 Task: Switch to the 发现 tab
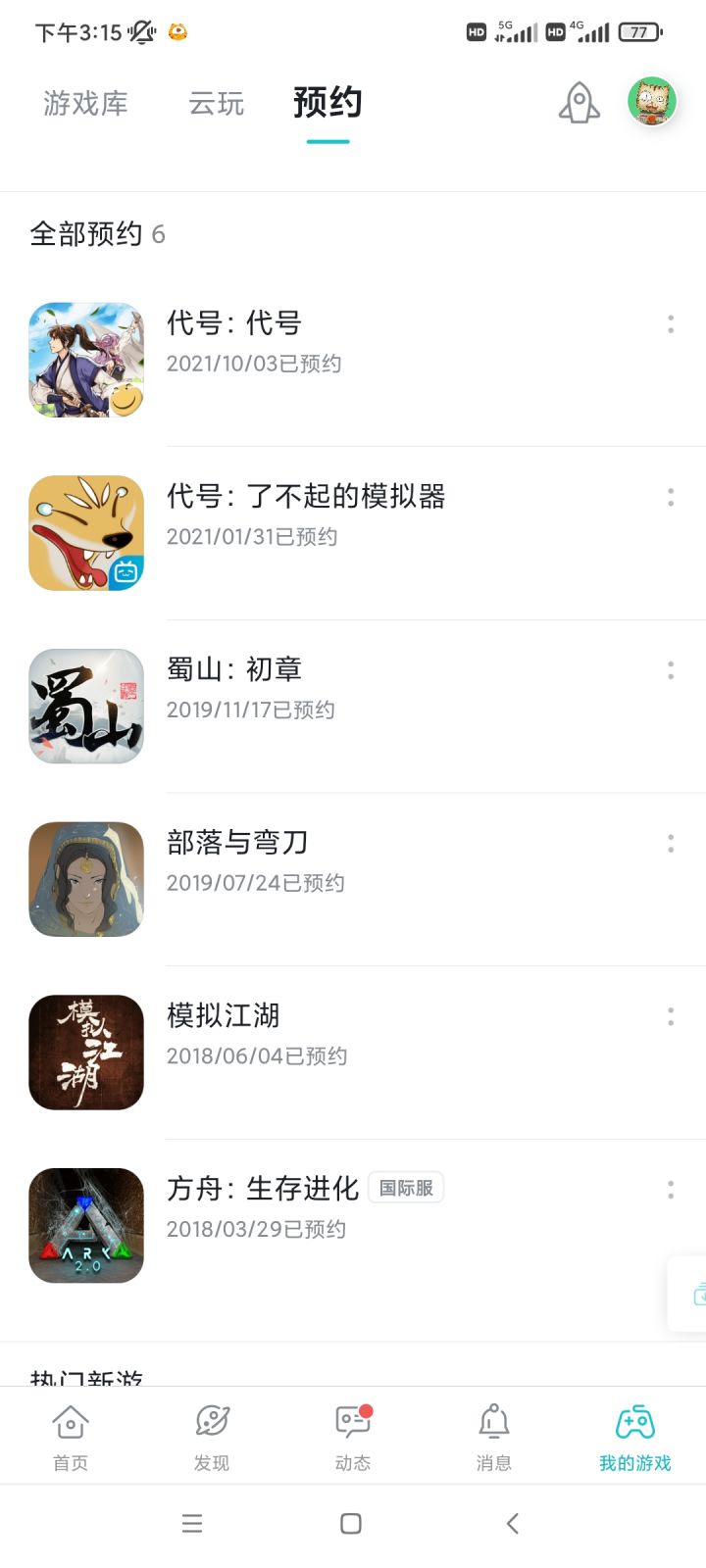click(x=212, y=1437)
